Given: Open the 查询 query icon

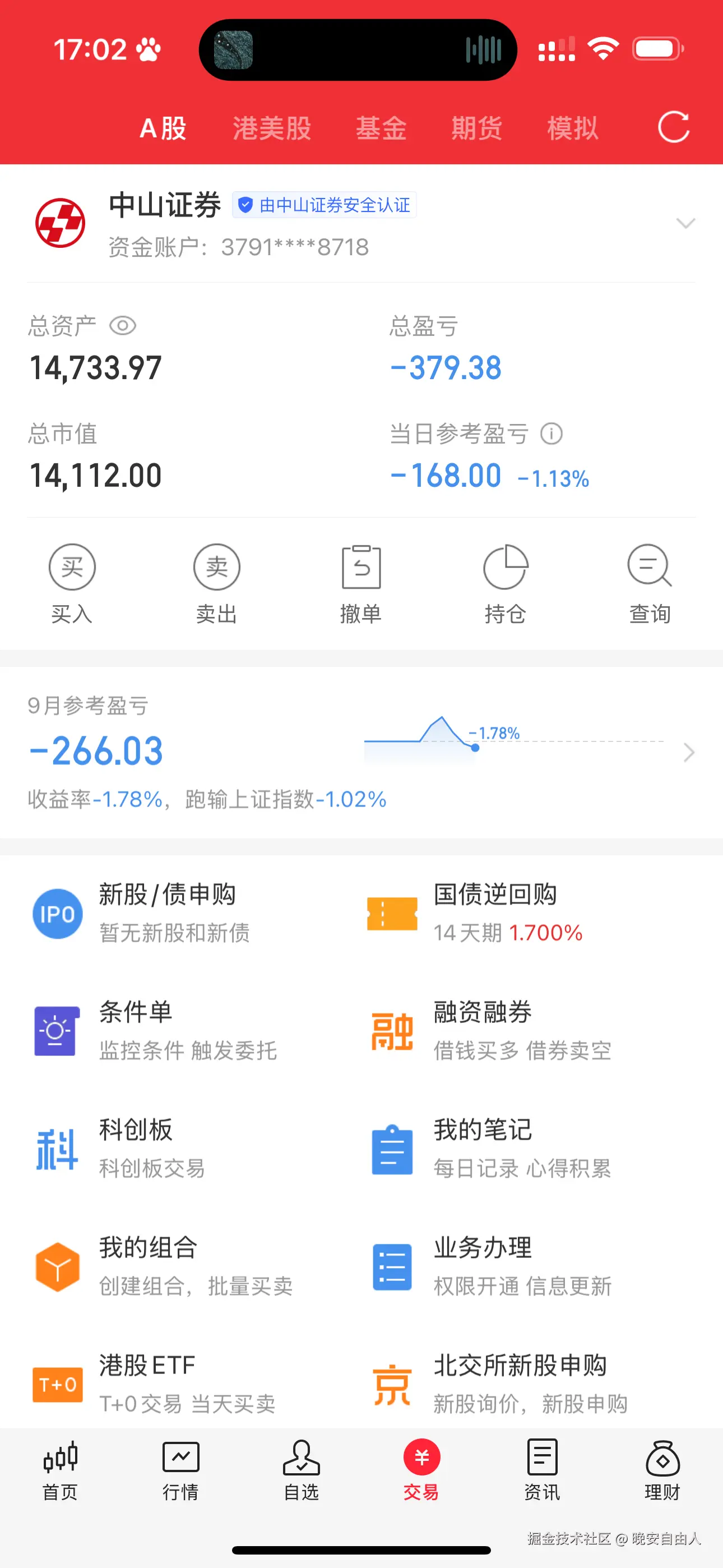Looking at the screenshot, I should 649,567.
